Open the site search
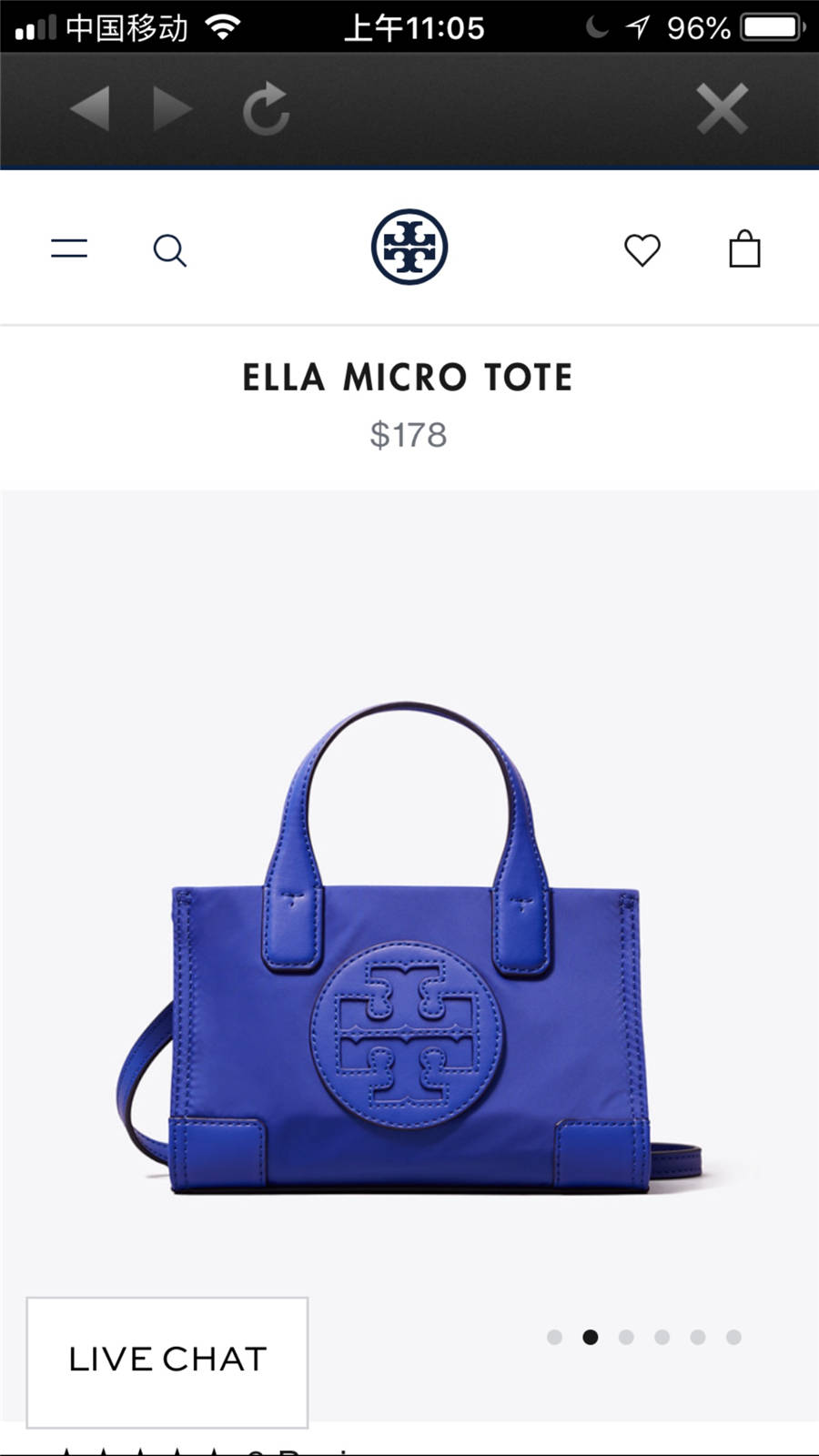 point(170,250)
